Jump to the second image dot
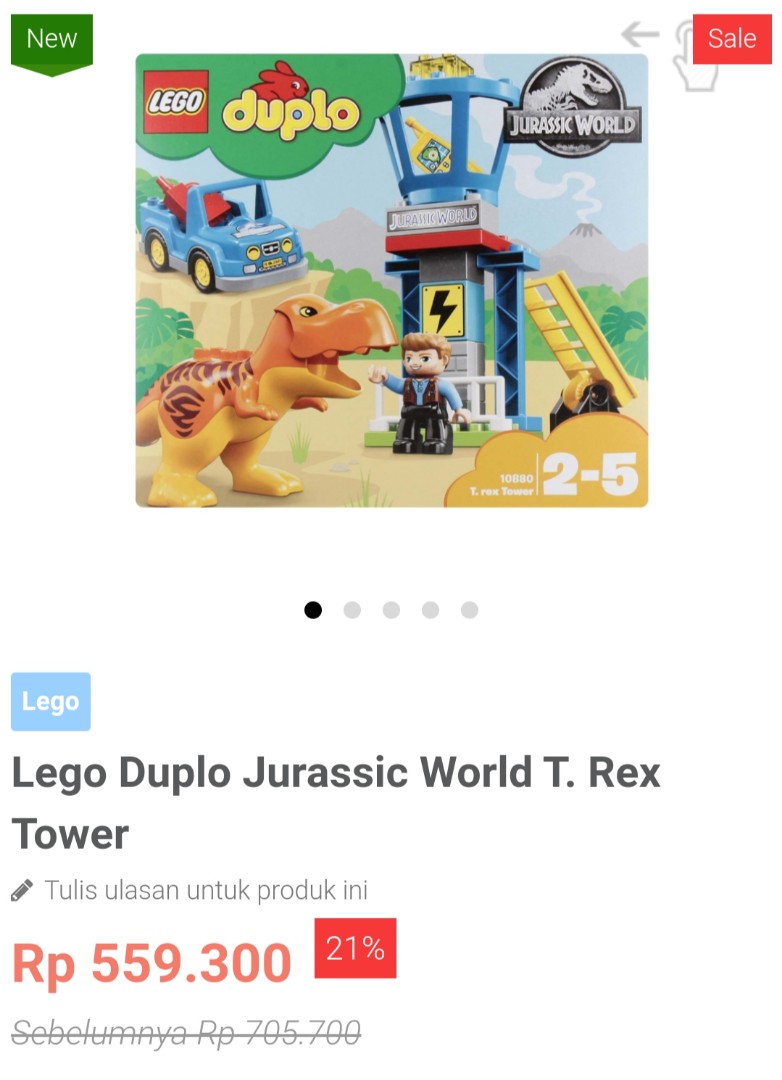This screenshot has width=782, height=1080. pyautogui.click(x=352, y=610)
